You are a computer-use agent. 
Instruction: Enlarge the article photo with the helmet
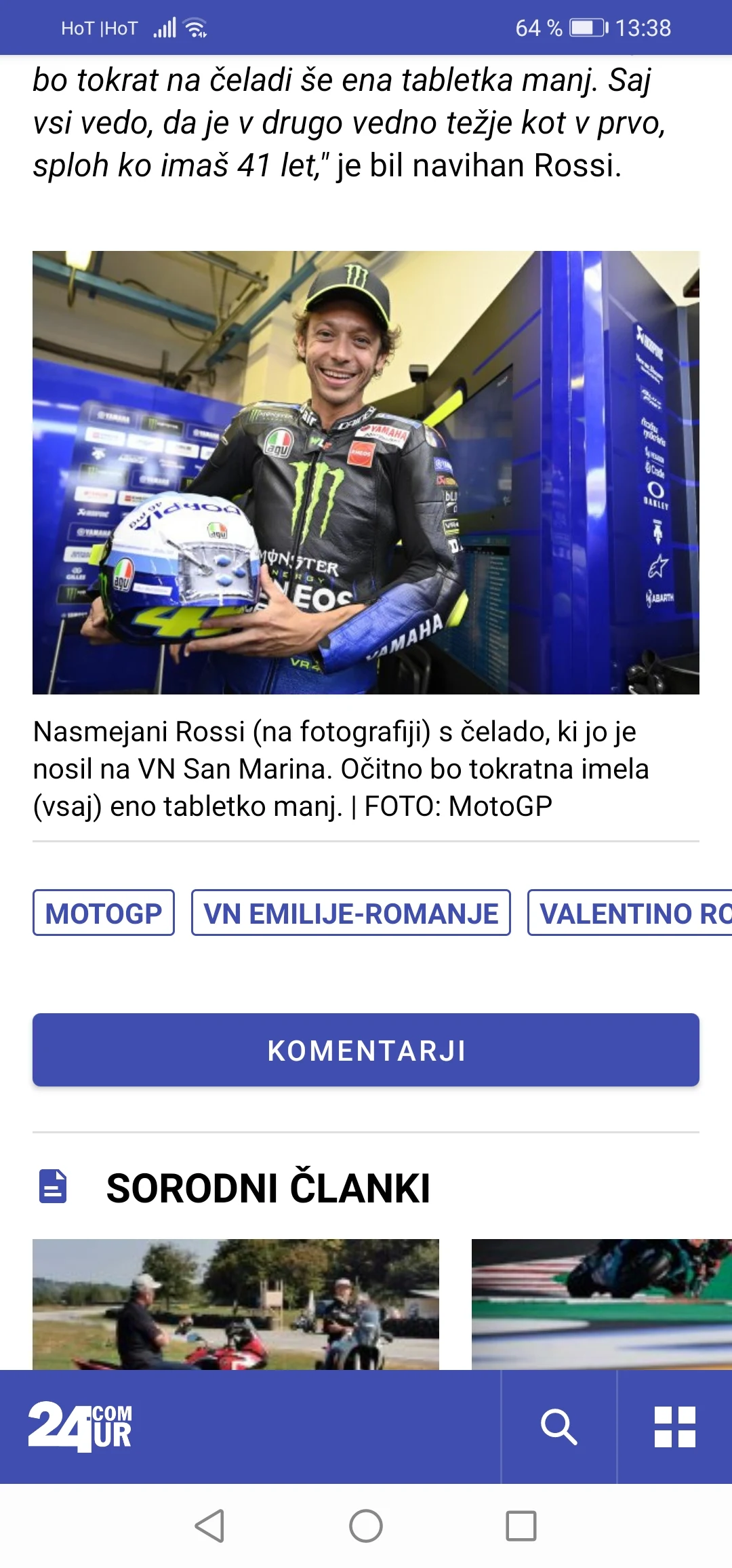(366, 472)
